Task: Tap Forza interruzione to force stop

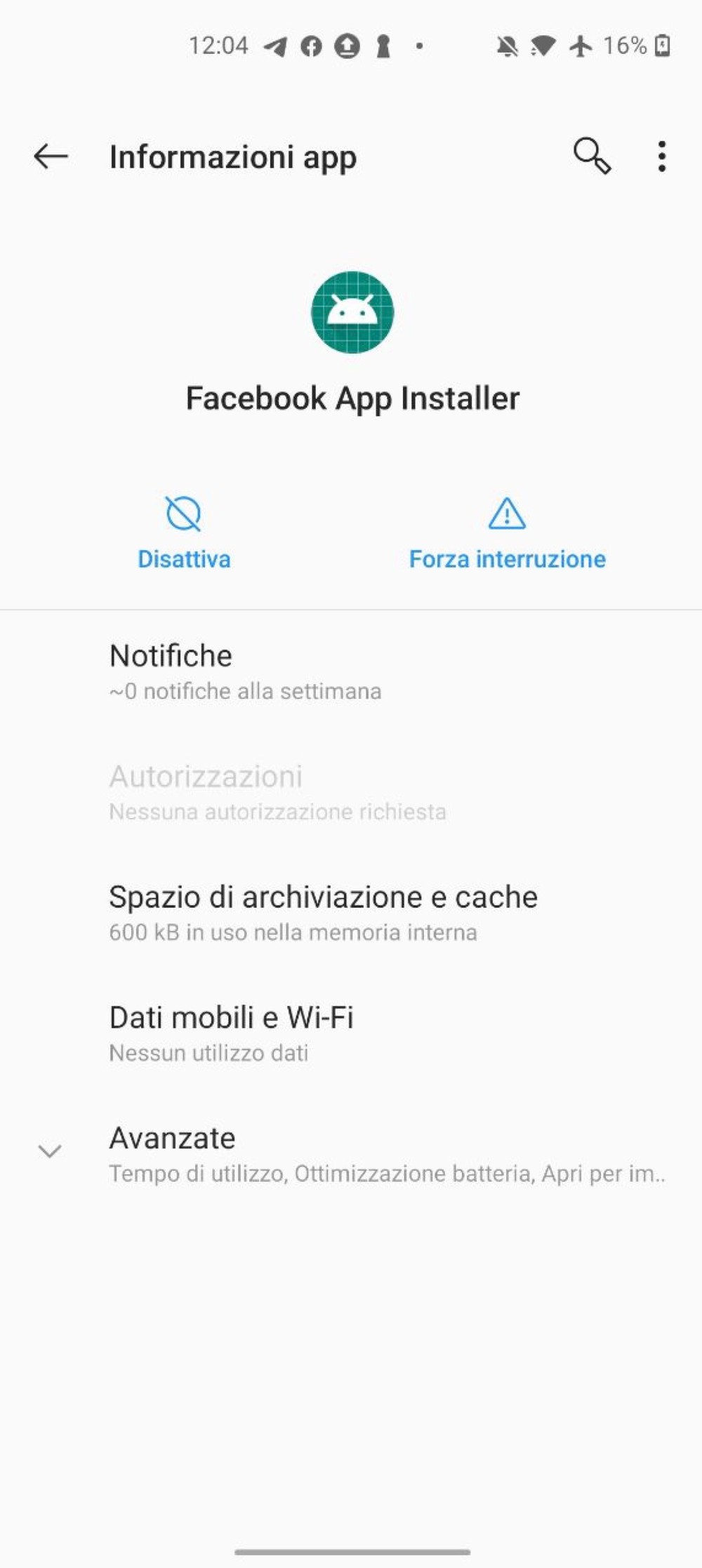Action: coord(507,532)
